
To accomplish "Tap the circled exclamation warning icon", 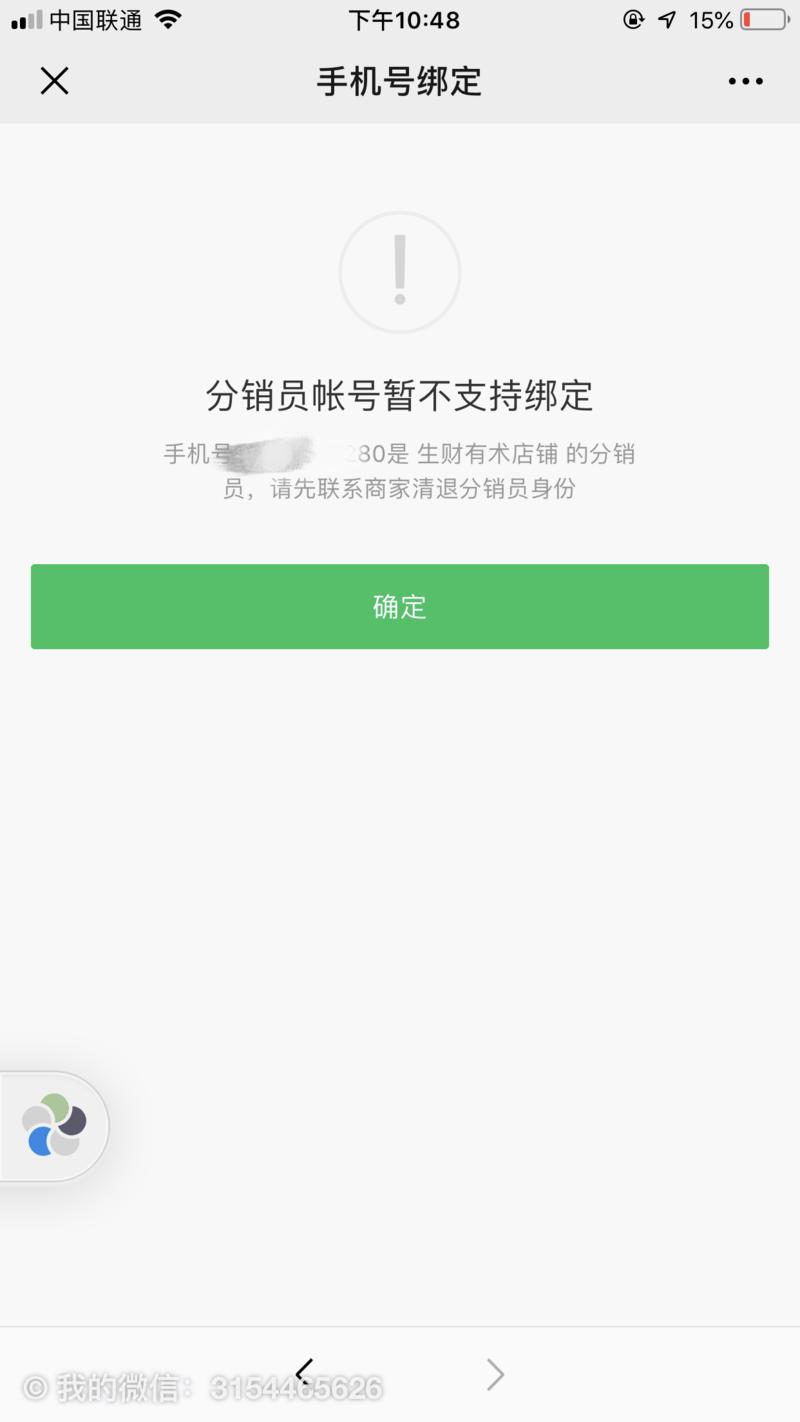I will click(x=400, y=271).
